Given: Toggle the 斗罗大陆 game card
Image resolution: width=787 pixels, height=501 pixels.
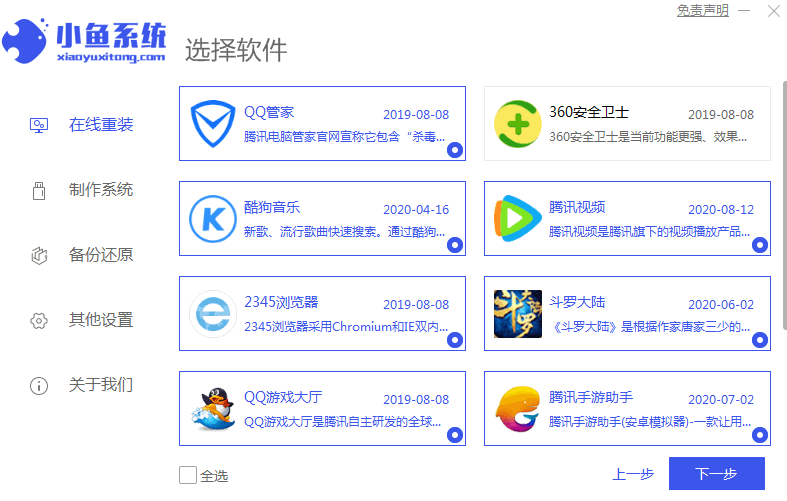Looking at the screenshot, I should point(627,313).
